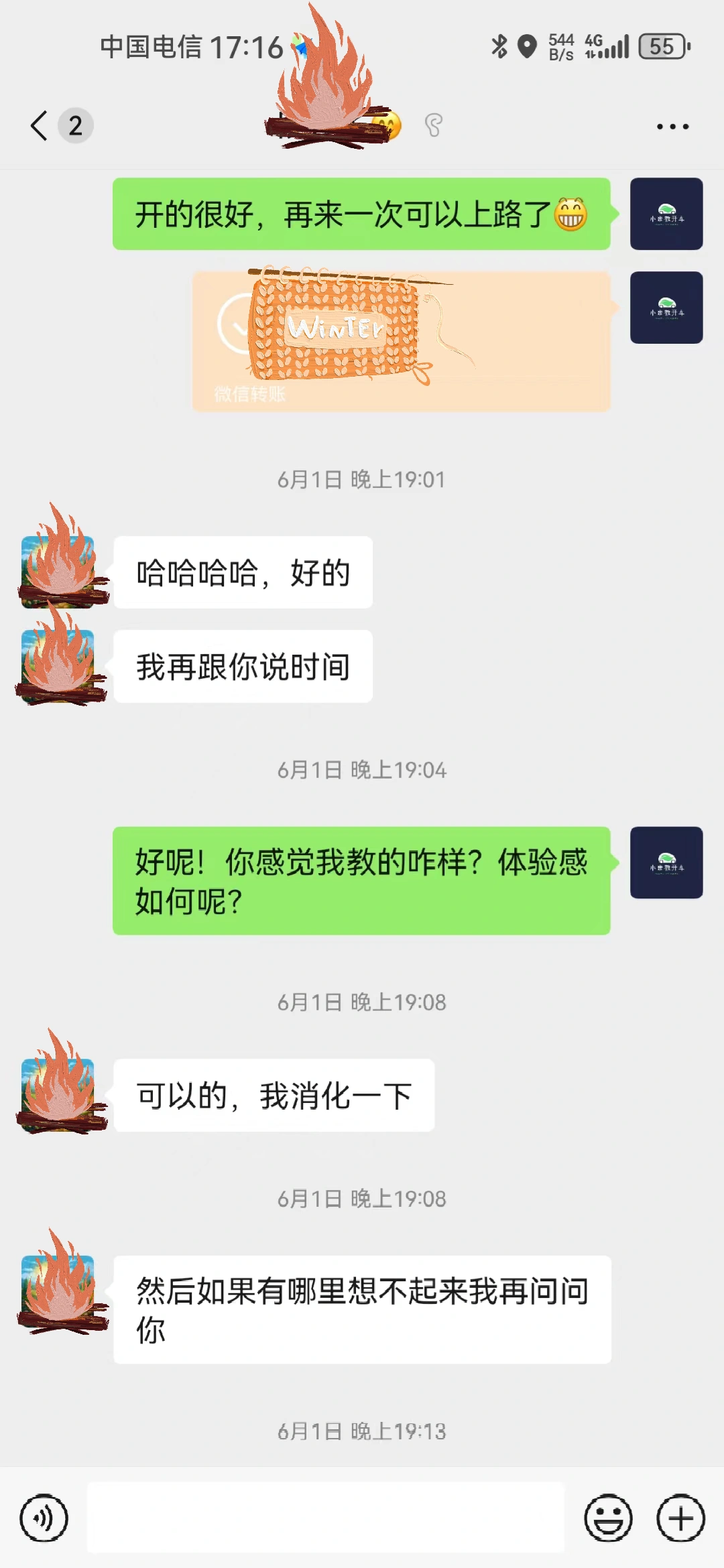Image resolution: width=724 pixels, height=1568 pixels.
Task: Tap the Bluetooth icon in the status bar
Action: coord(499,47)
